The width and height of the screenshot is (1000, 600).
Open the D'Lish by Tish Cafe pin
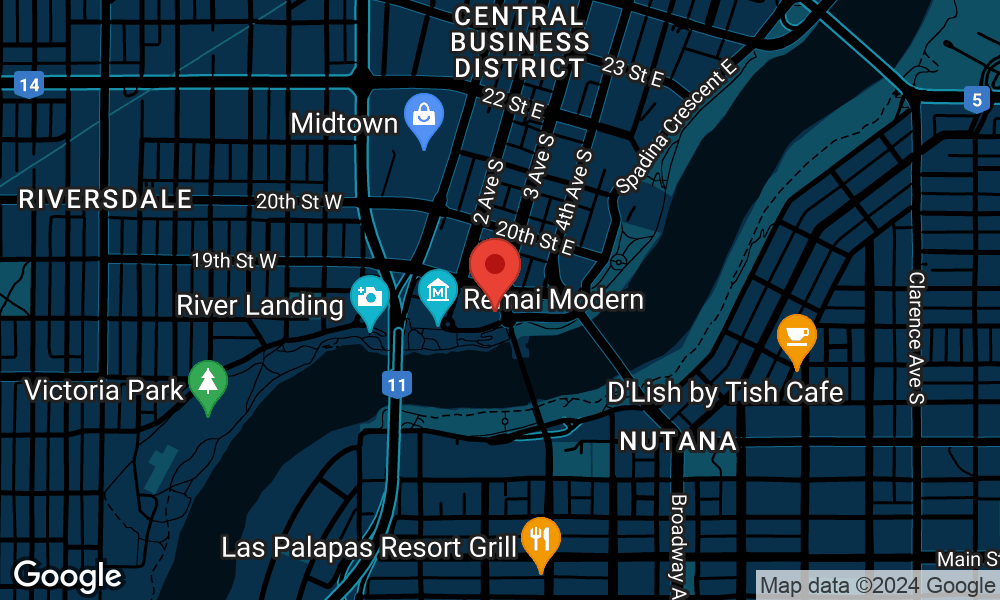pos(796,338)
